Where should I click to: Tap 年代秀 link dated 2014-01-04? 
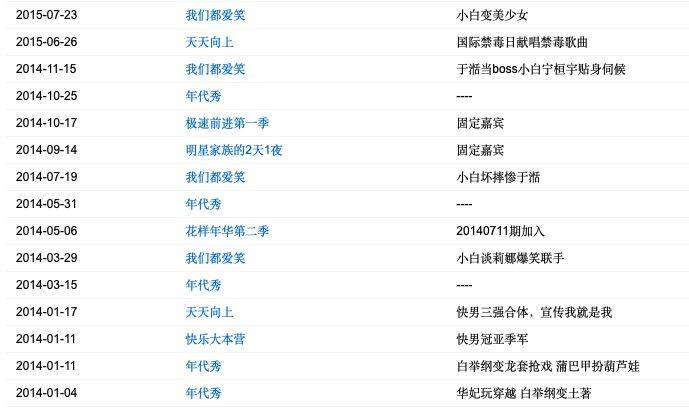(203, 393)
